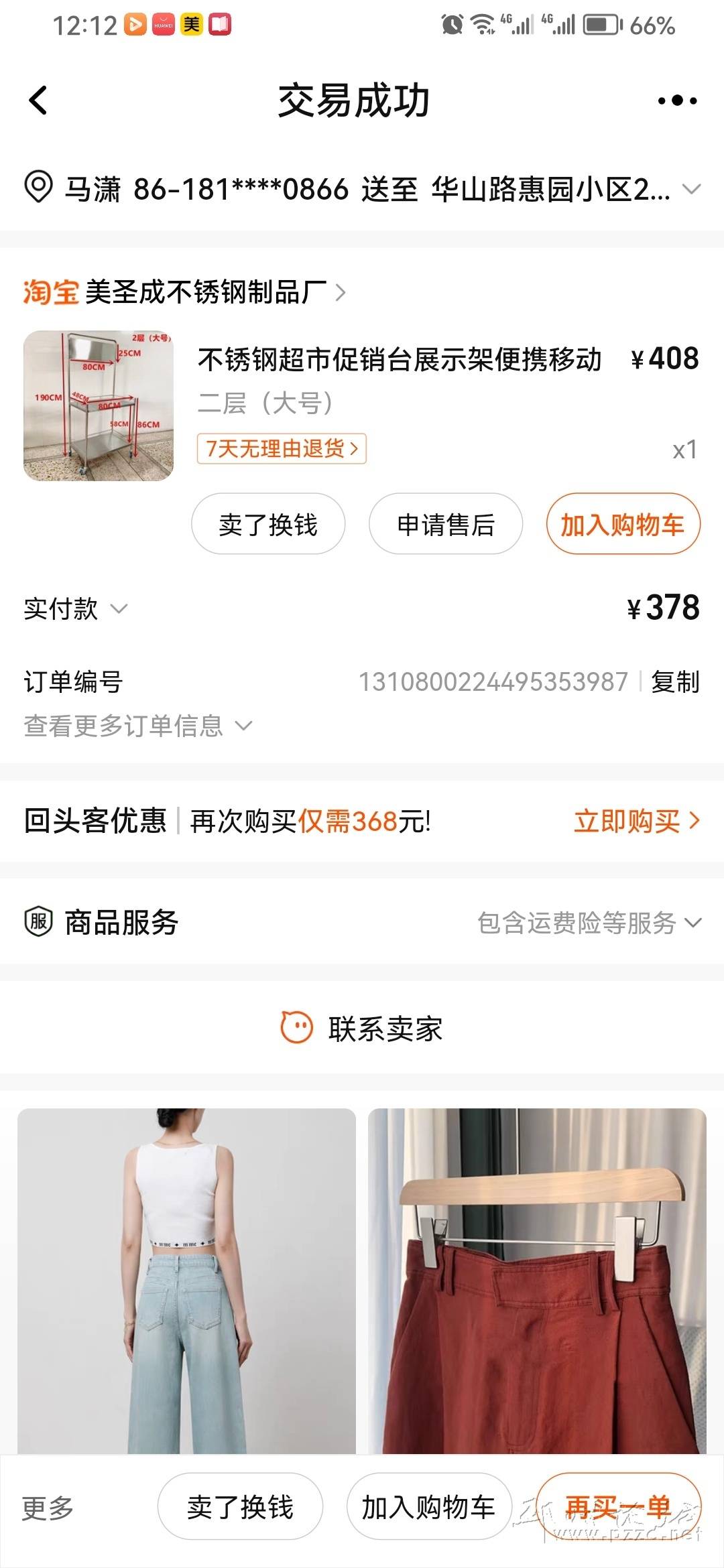This screenshot has height=1568, width=724.
Task: Tap 卖了换钱 under the product
Action: [268, 524]
